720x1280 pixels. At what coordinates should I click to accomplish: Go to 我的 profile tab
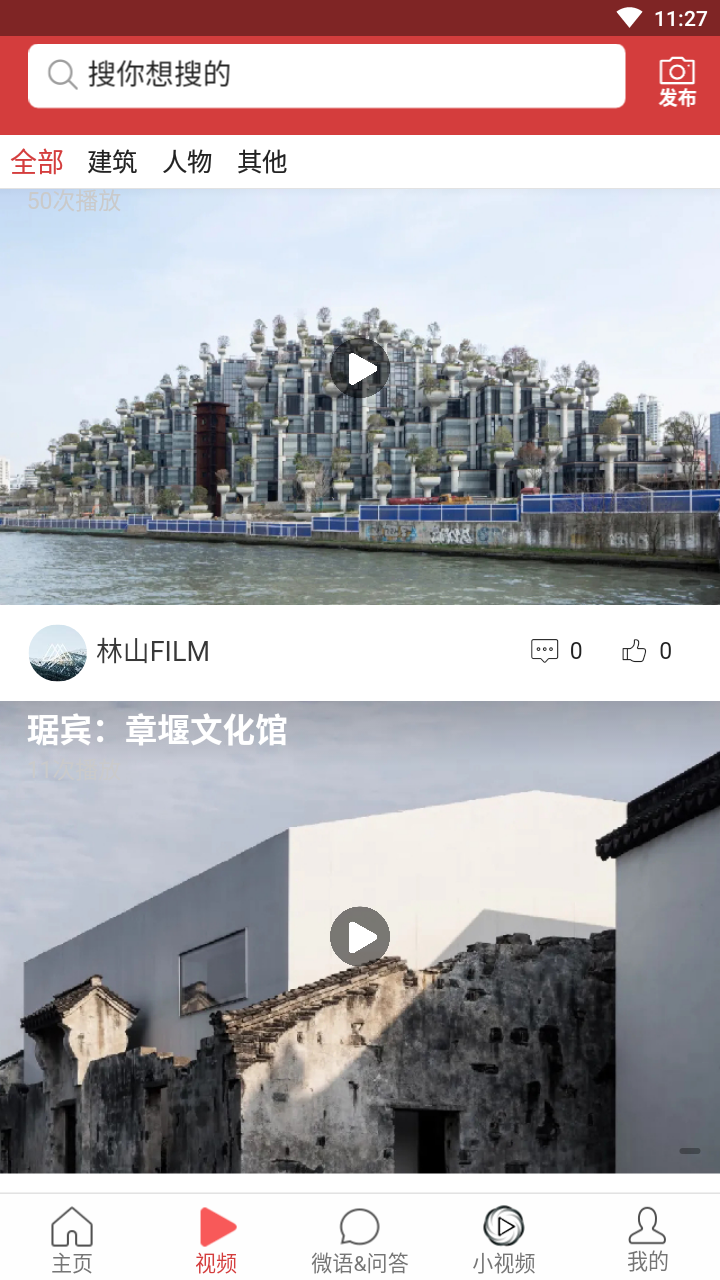click(648, 1238)
